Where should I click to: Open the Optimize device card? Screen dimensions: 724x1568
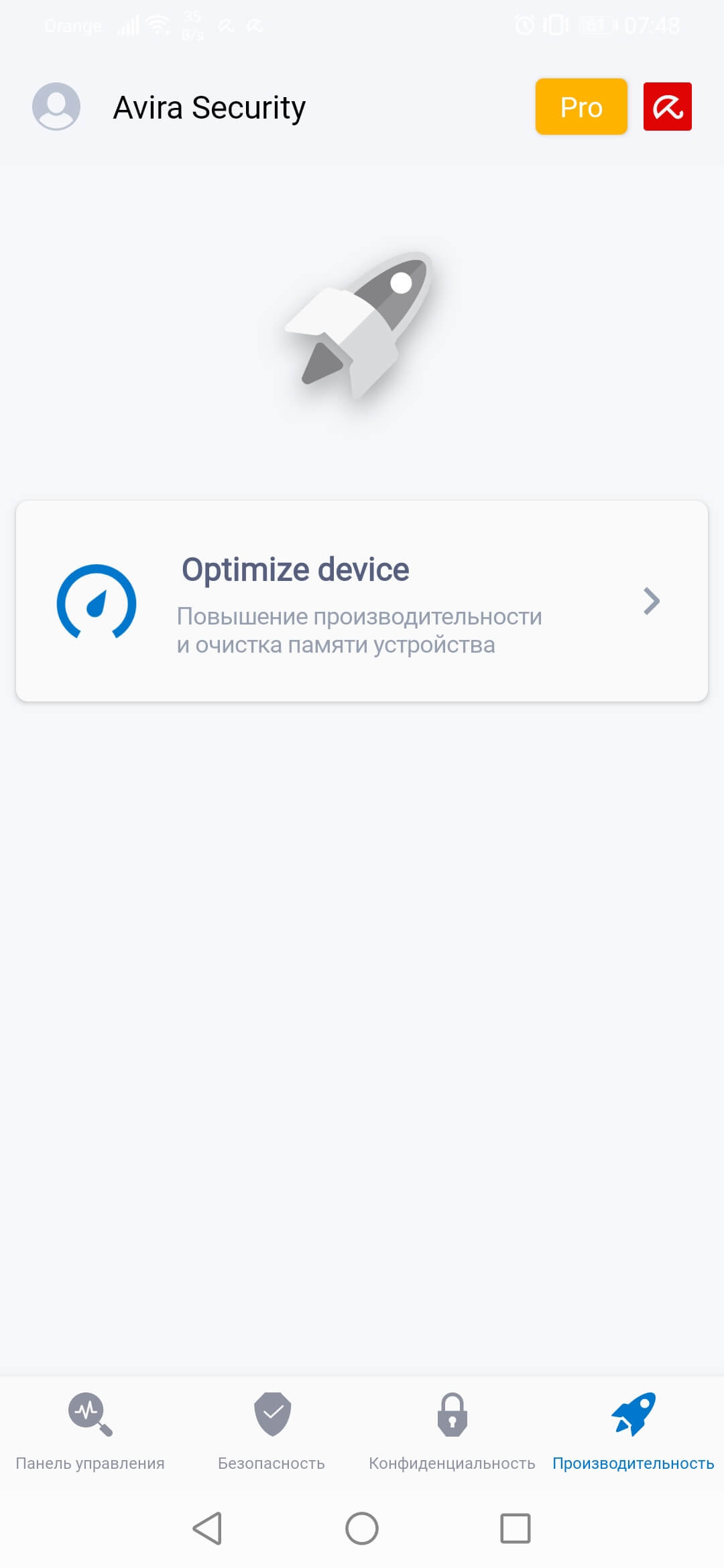click(x=362, y=601)
